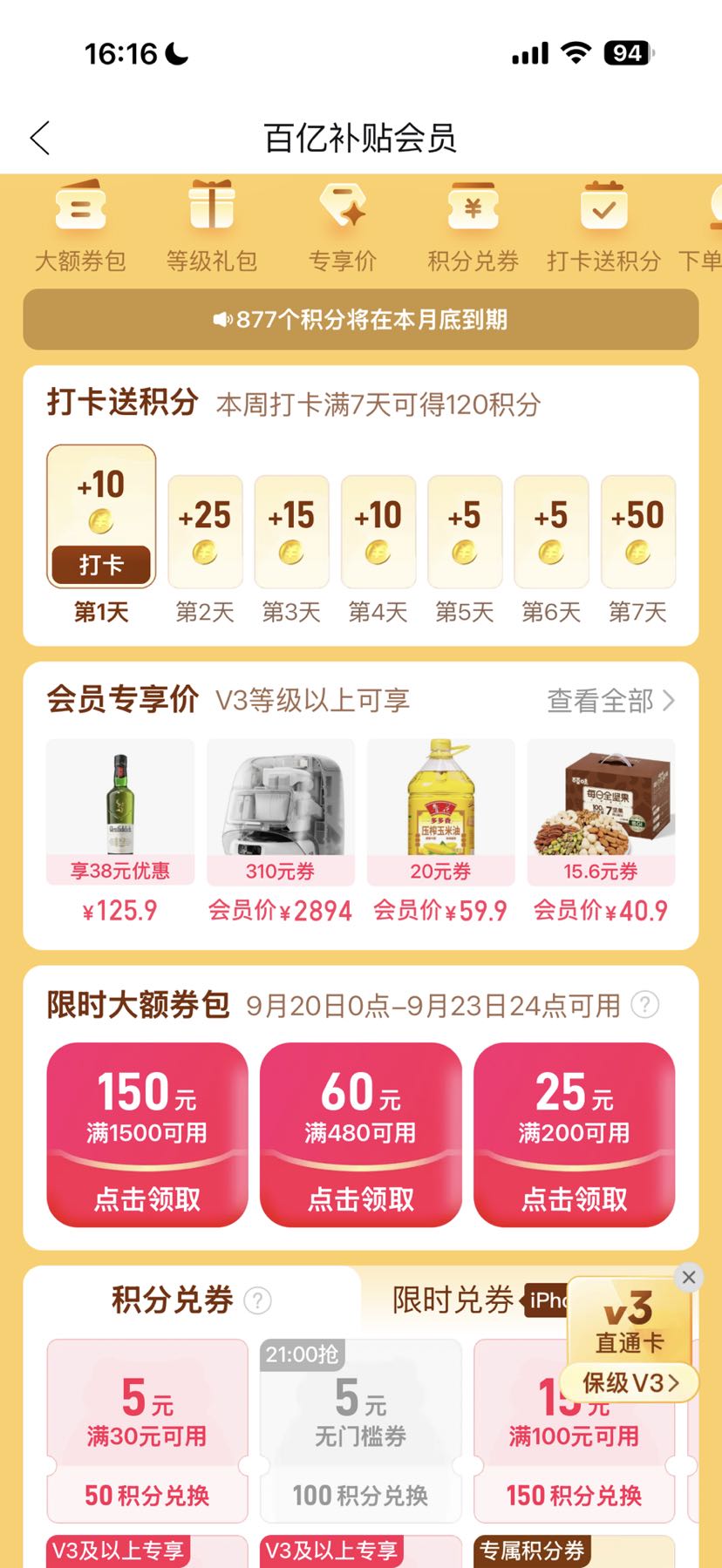
Task: Open the 310元券 appliance at ¥2894
Action: coord(281,832)
